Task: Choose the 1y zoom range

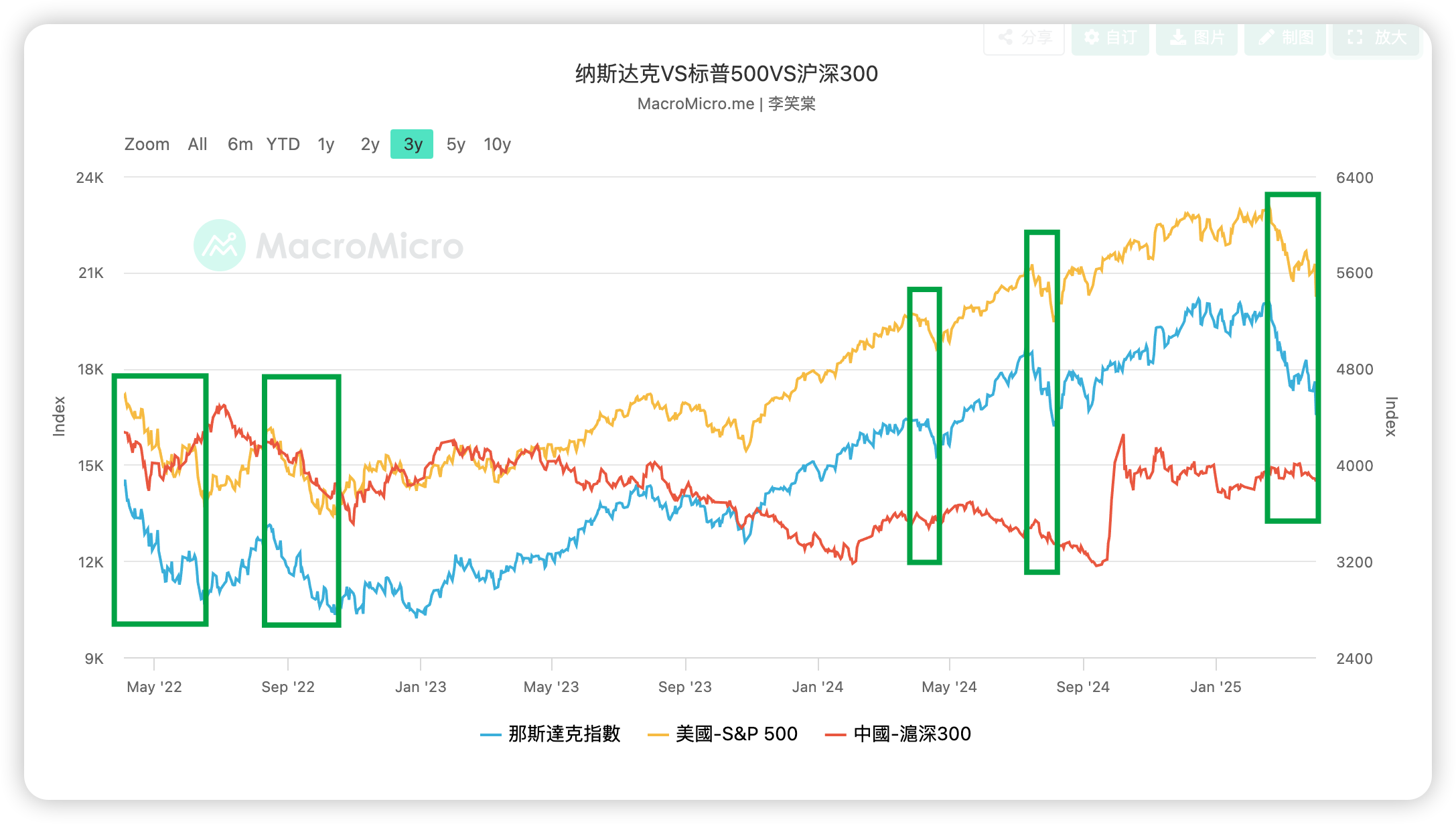Action: tap(325, 144)
